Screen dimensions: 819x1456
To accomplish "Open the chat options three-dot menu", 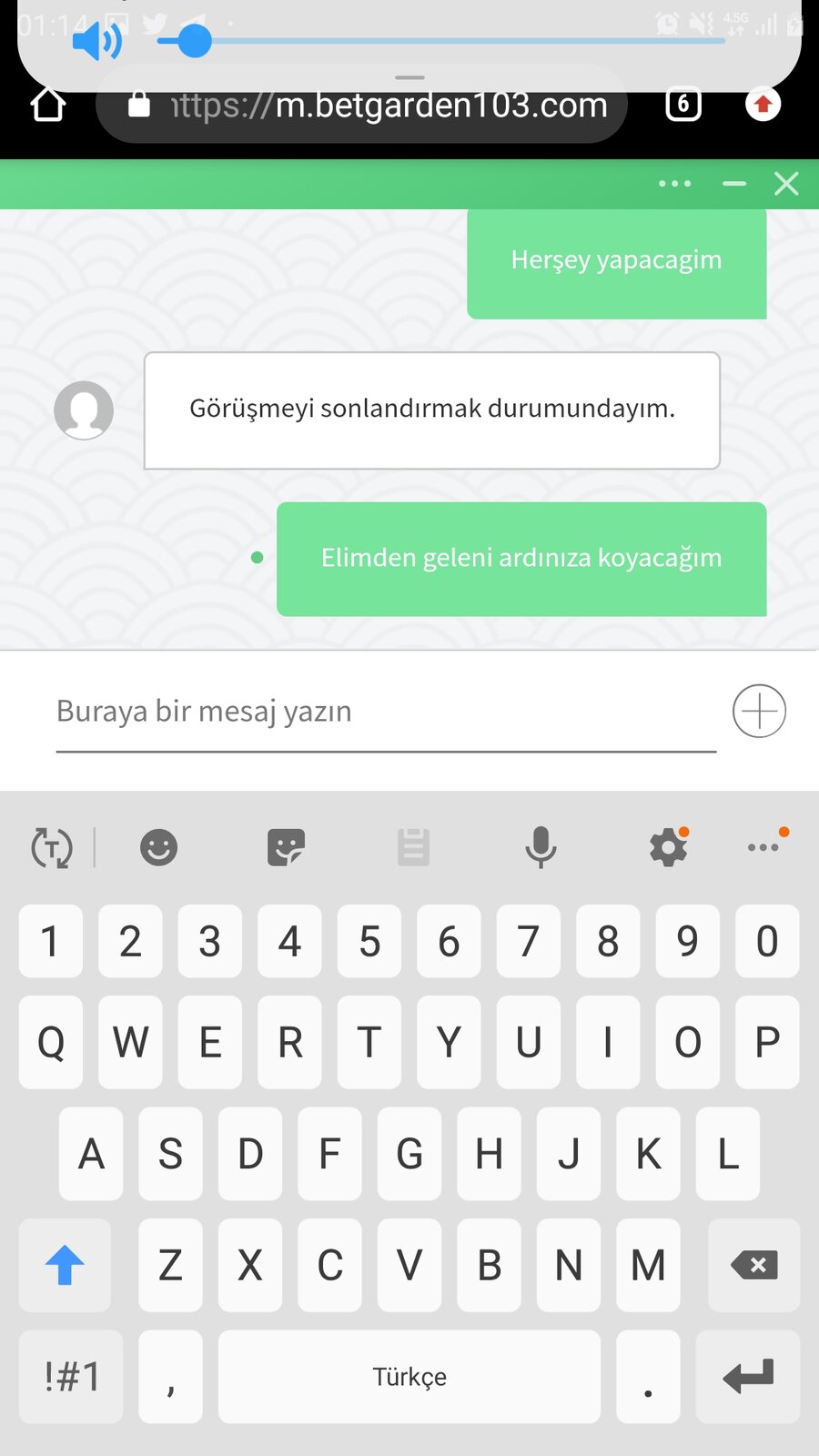I will [x=674, y=184].
